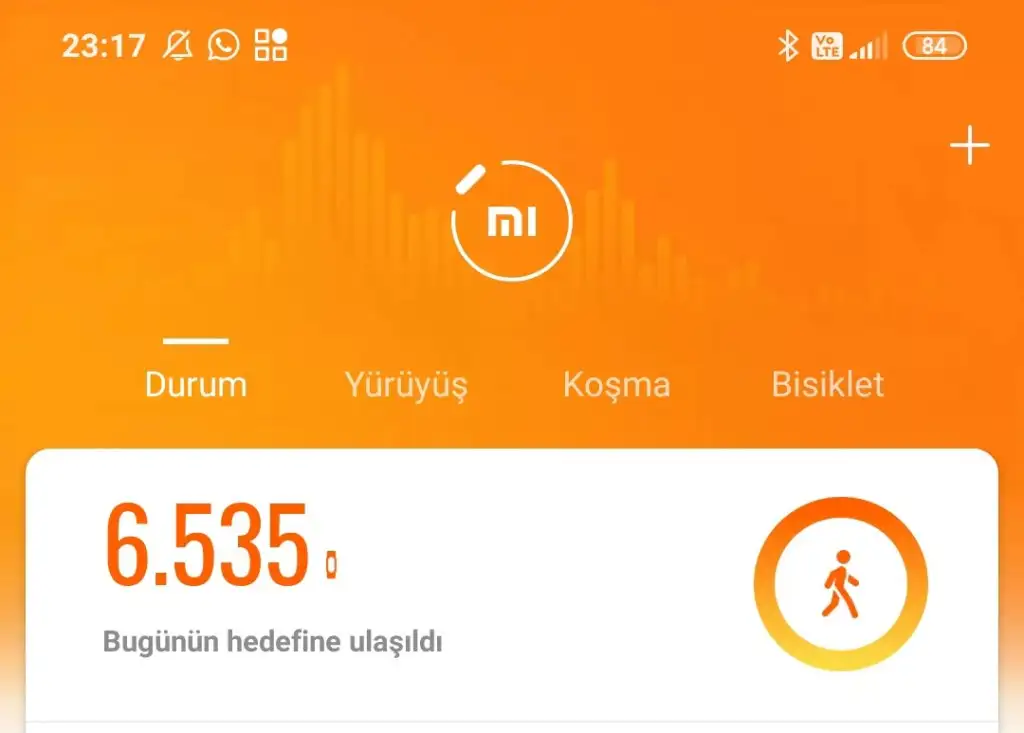1024x733 pixels.
Task: Switch to the Yürüyüş tab
Action: [x=406, y=385]
